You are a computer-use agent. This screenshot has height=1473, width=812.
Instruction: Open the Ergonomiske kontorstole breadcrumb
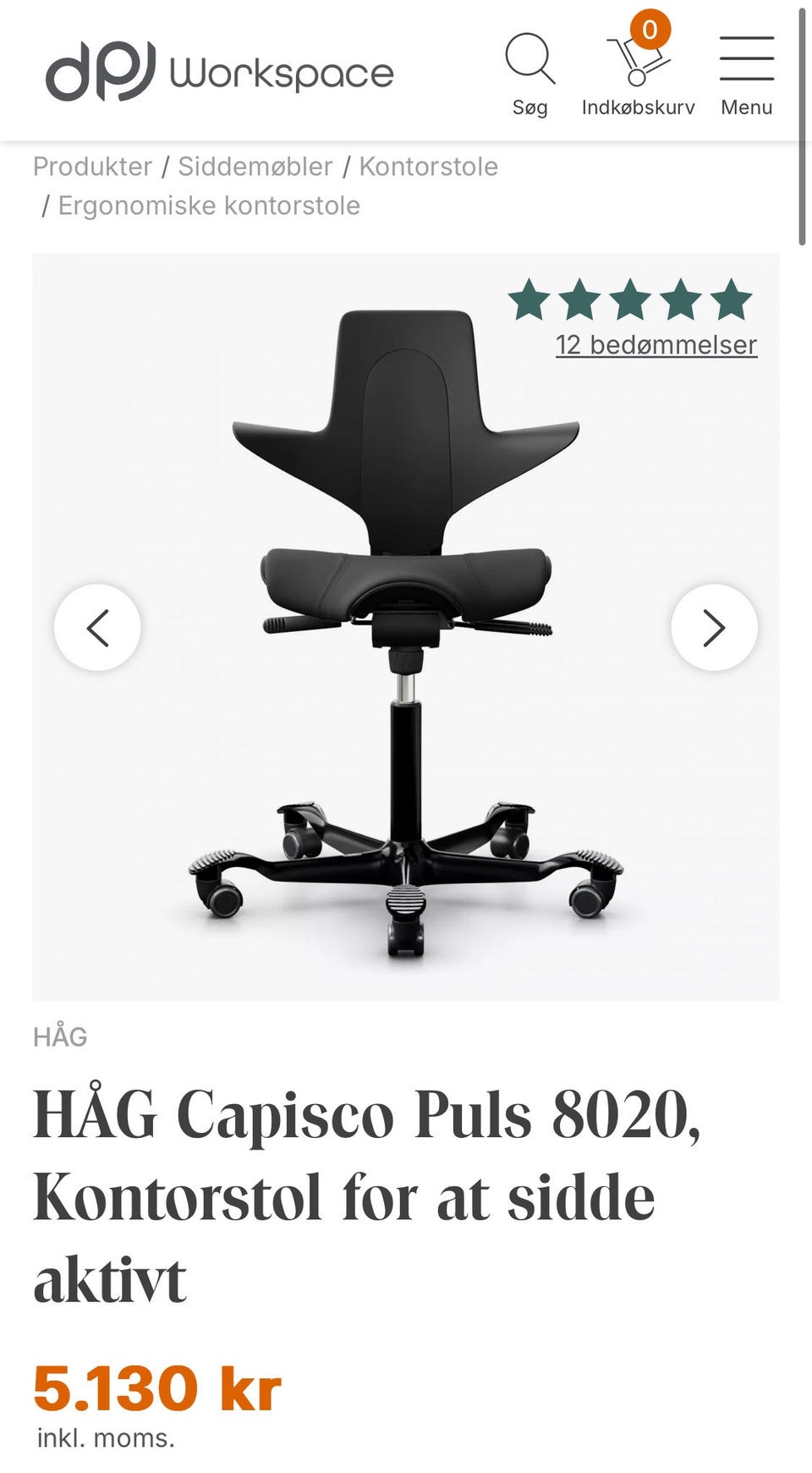click(209, 206)
